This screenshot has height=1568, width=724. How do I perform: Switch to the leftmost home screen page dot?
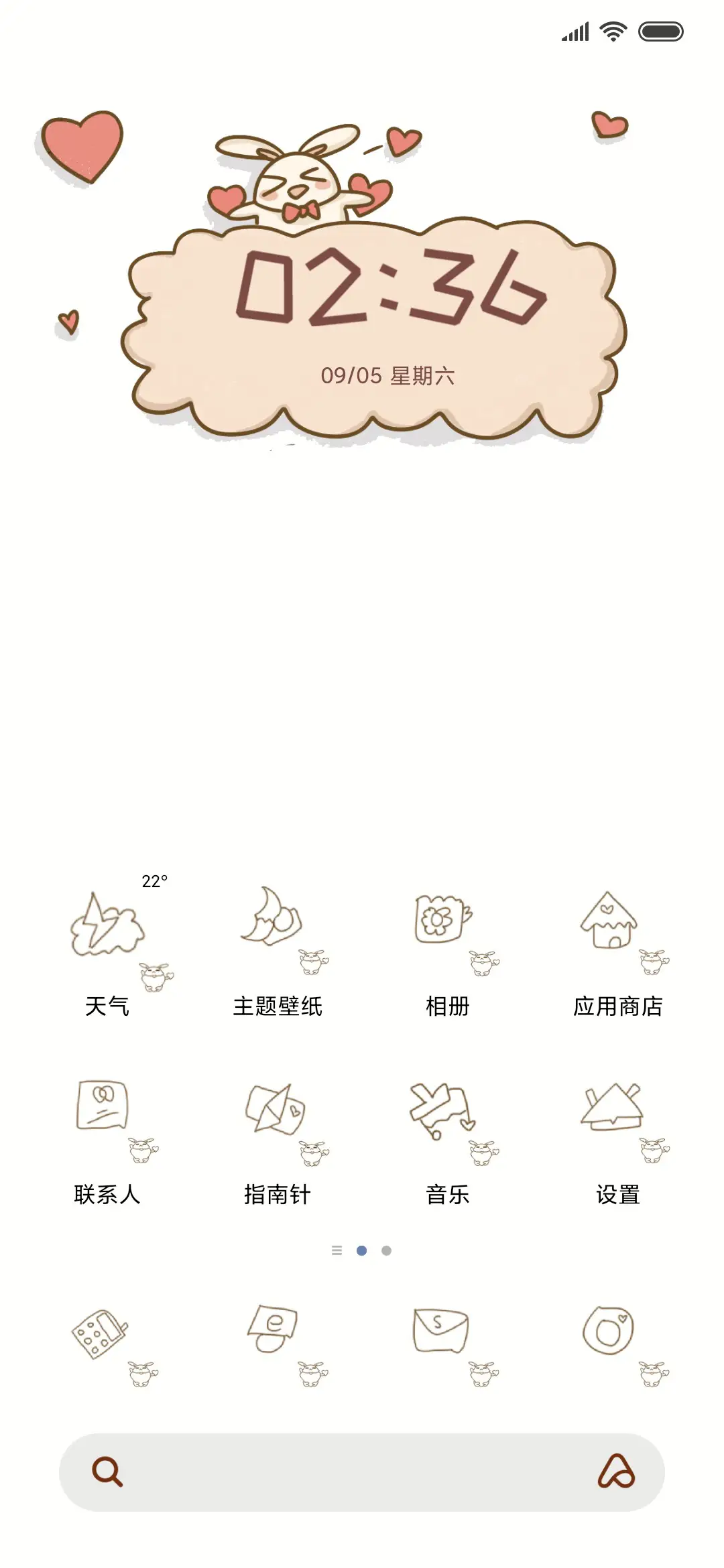coord(336,1249)
